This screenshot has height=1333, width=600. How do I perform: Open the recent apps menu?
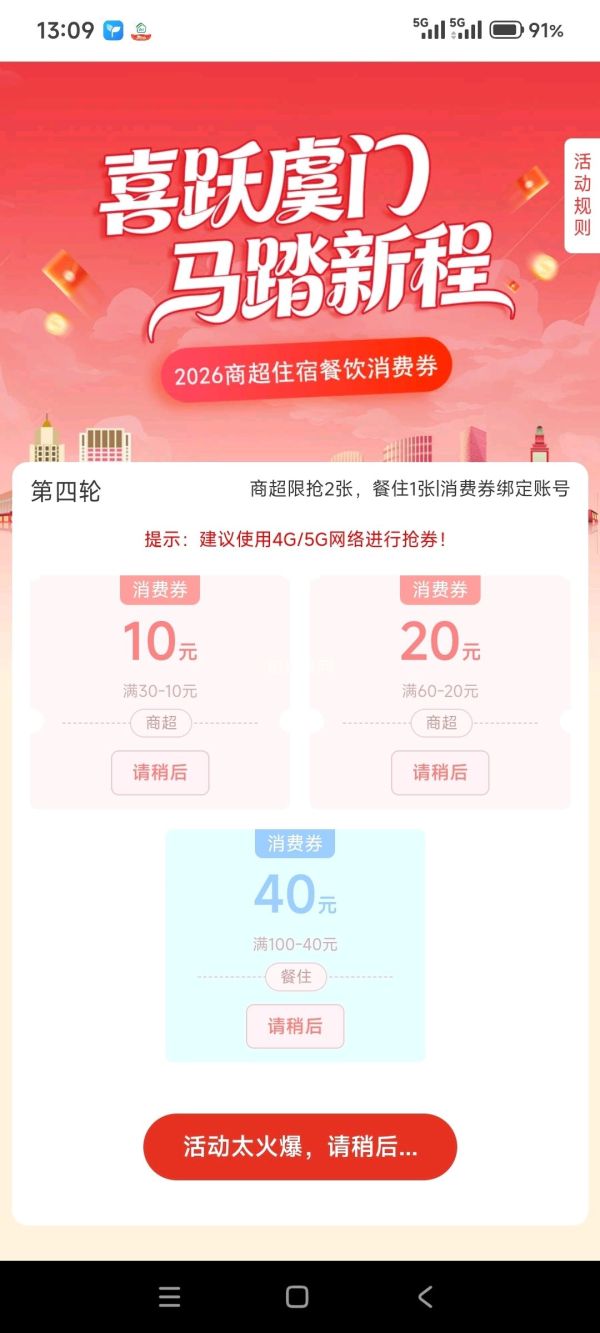(170, 1297)
